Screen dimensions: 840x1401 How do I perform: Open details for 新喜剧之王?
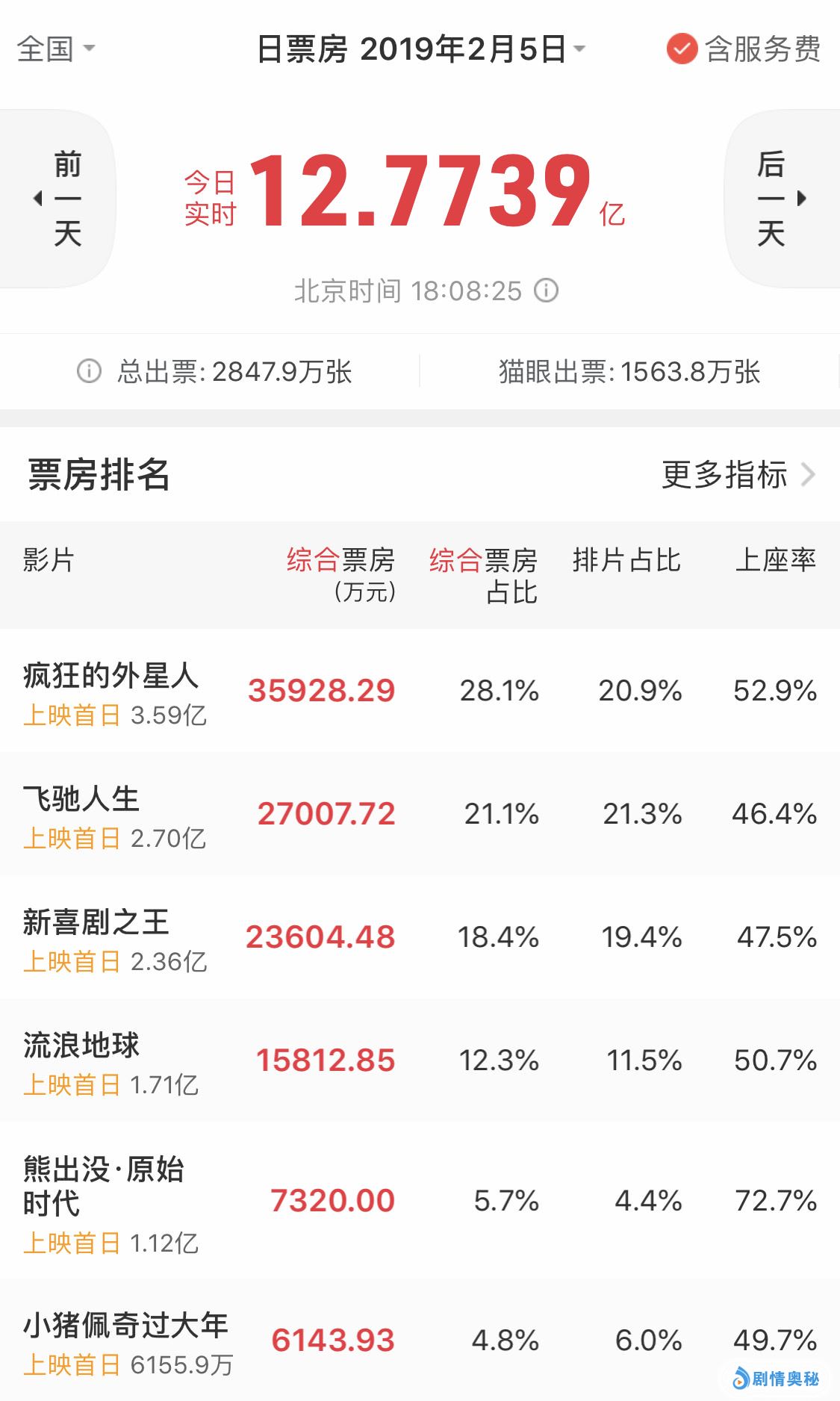coord(96,922)
